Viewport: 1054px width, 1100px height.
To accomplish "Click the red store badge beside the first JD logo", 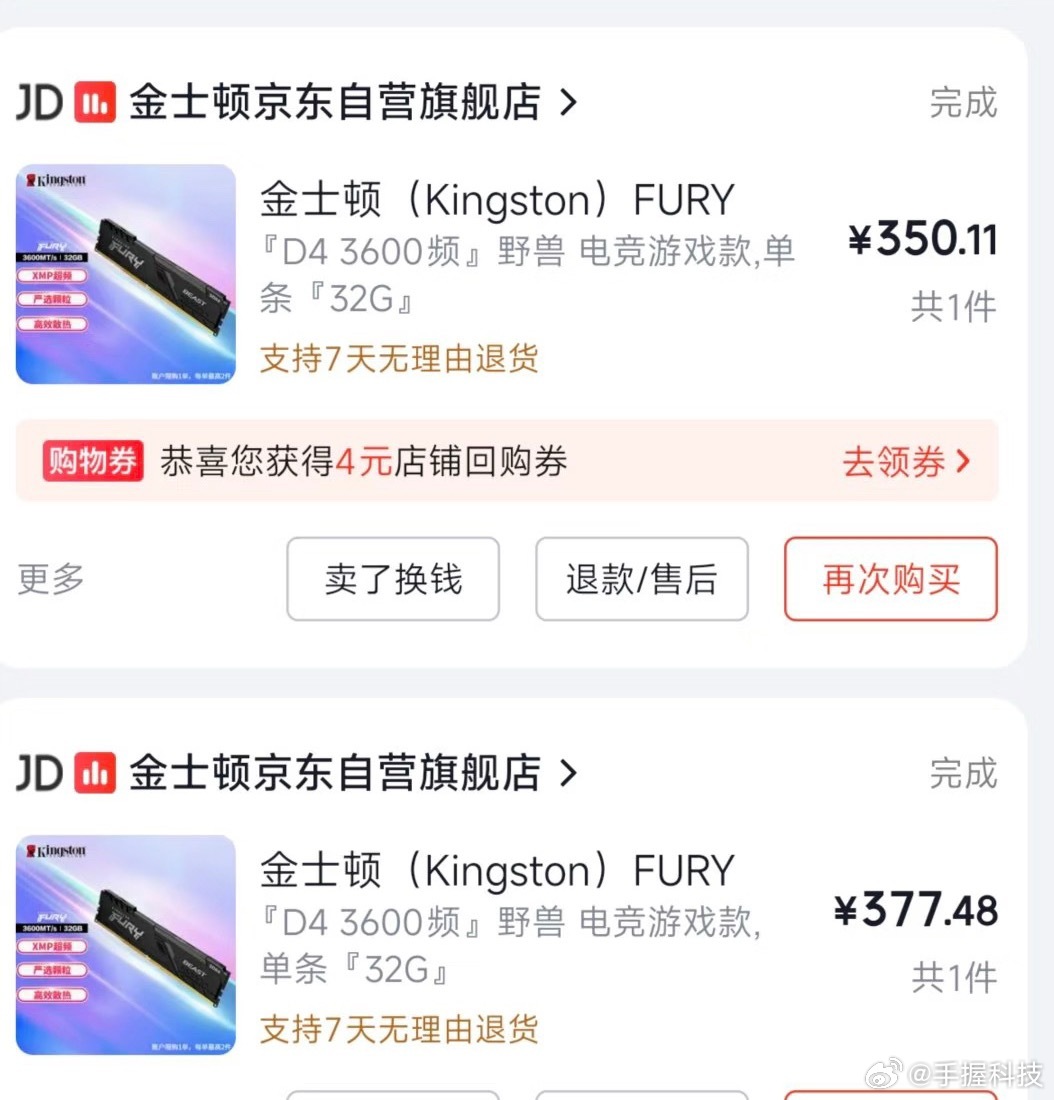I will [93, 101].
